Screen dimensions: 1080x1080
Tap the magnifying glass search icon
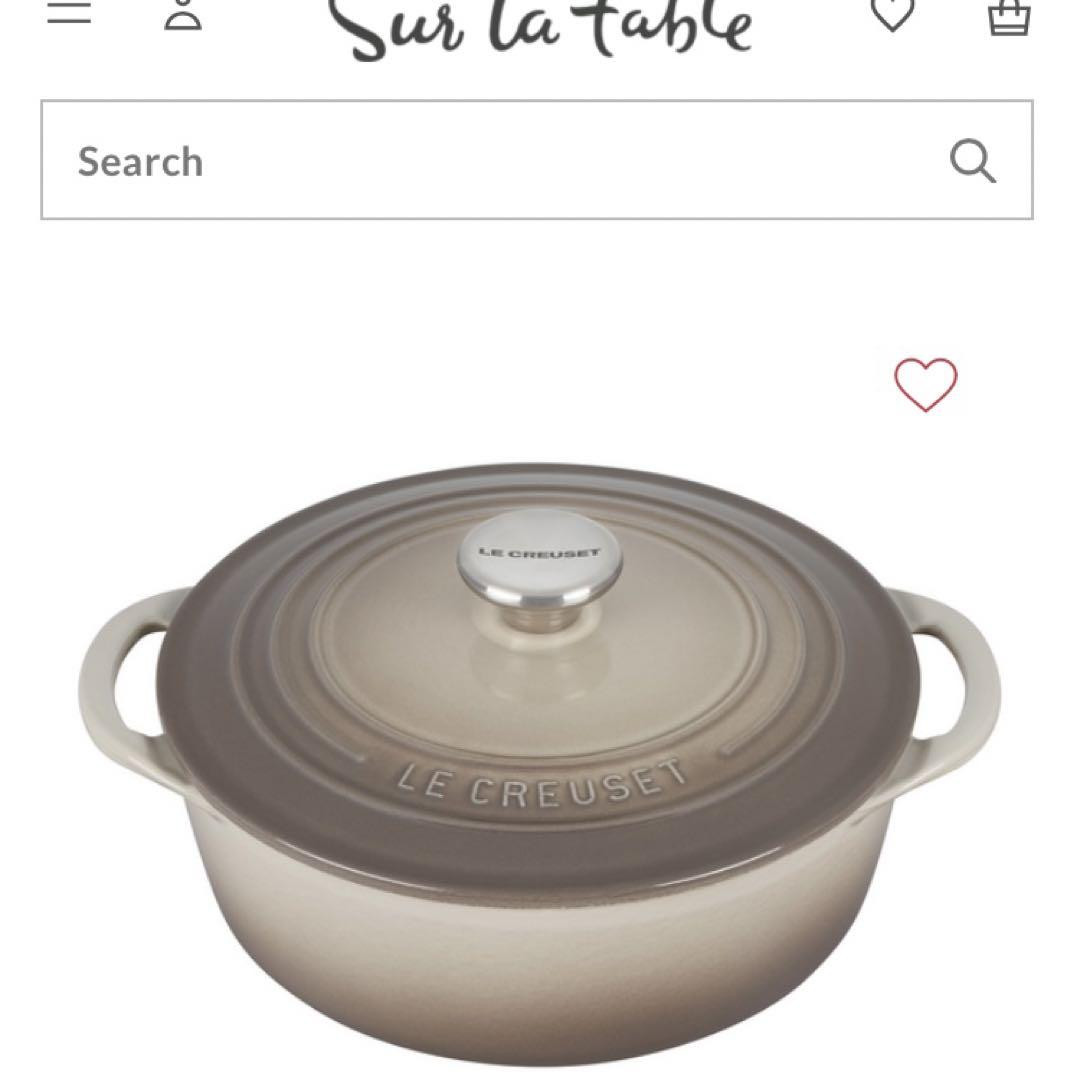pyautogui.click(x=972, y=161)
